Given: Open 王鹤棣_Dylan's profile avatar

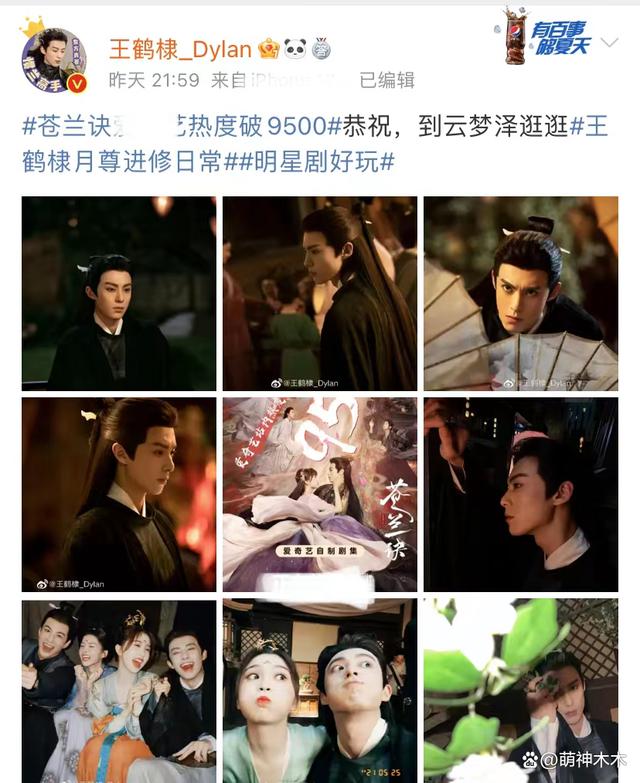Looking at the screenshot, I should pos(52,60).
